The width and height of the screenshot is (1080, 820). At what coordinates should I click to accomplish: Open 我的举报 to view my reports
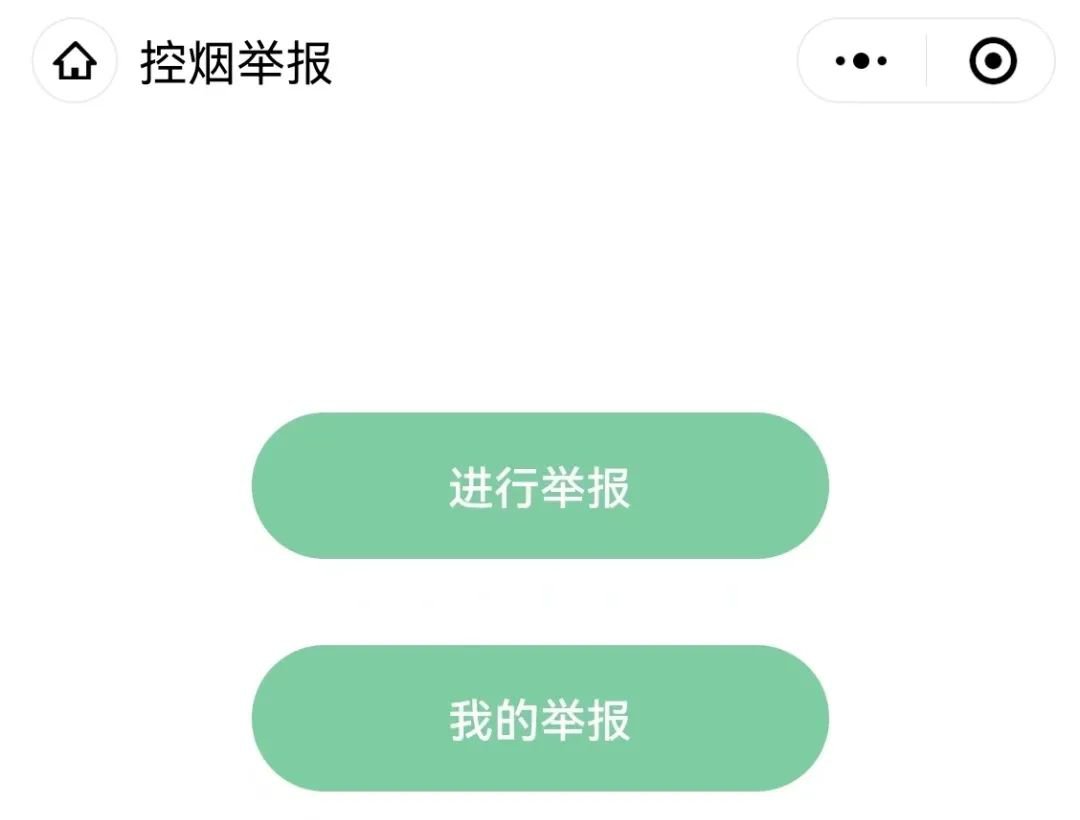tap(540, 718)
